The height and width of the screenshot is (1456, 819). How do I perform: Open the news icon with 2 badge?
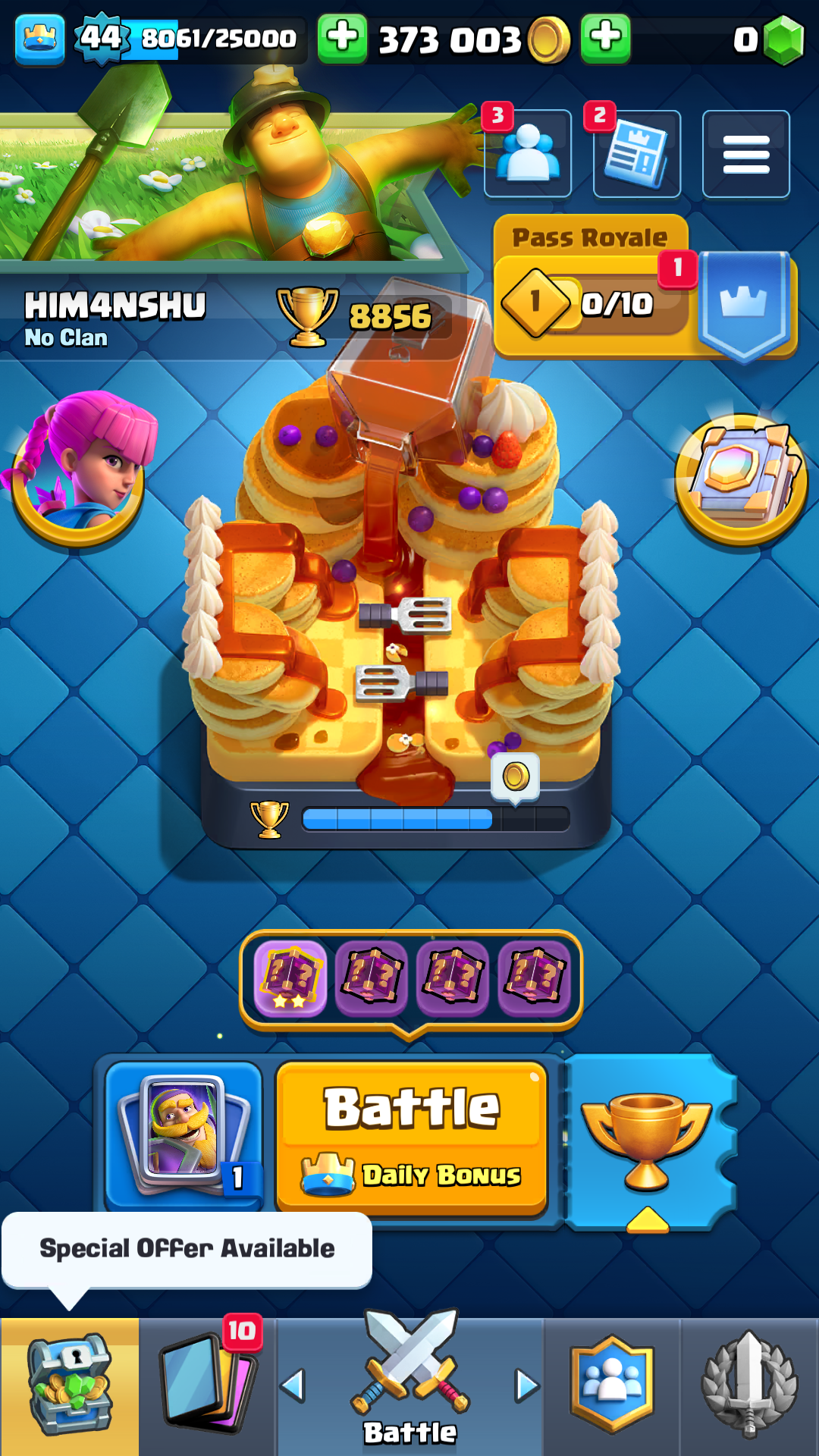point(636,154)
